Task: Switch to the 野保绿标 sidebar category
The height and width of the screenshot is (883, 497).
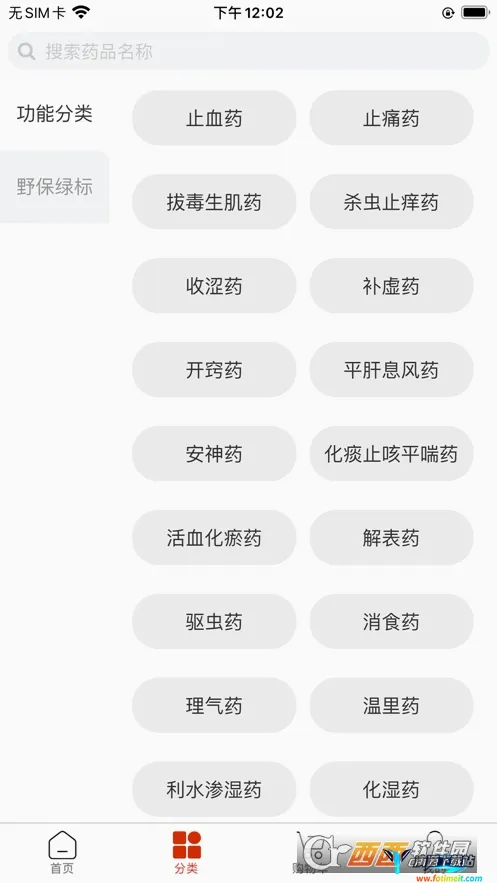Action: 55,187
